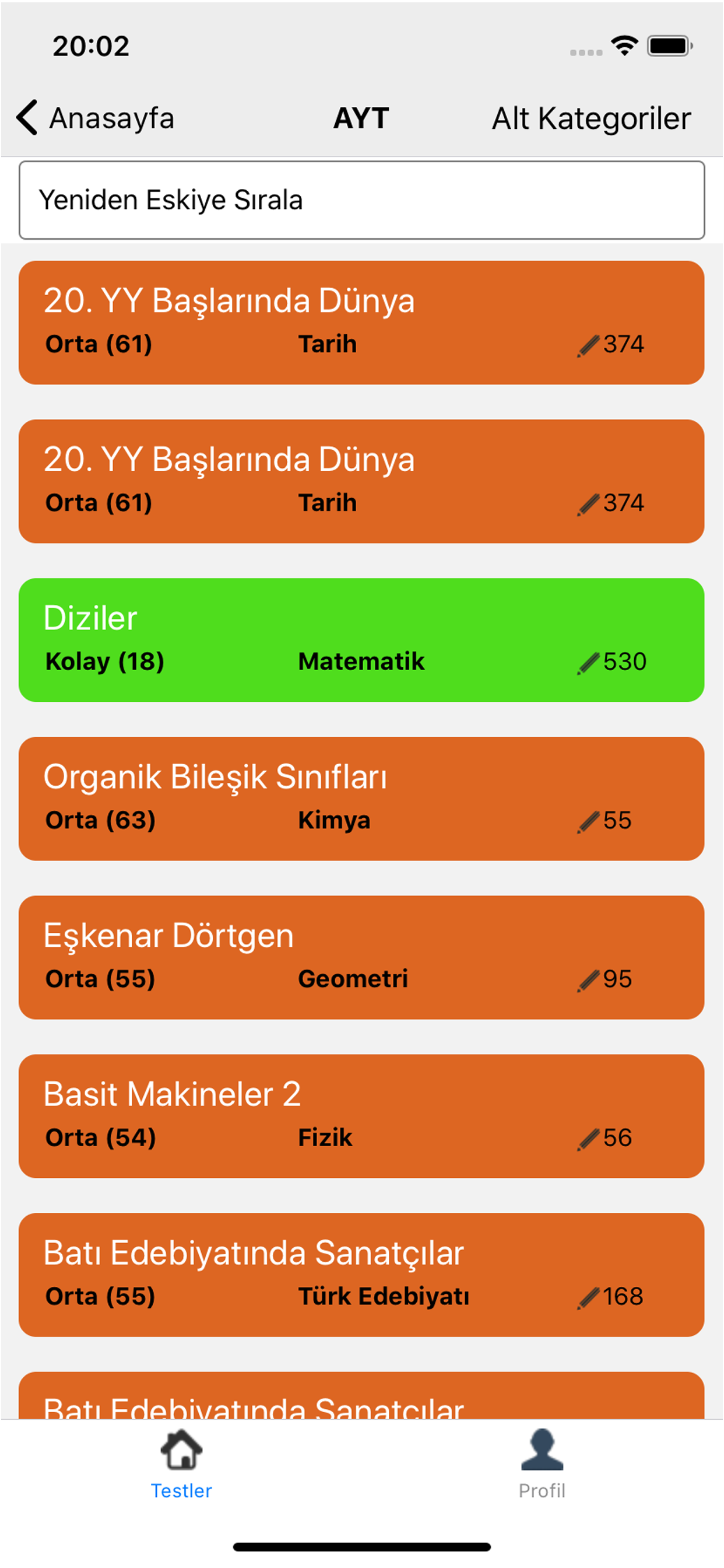This screenshot has height=1568, width=724.
Task: Open the Diziler Matematik test
Action: pyautogui.click(x=362, y=639)
